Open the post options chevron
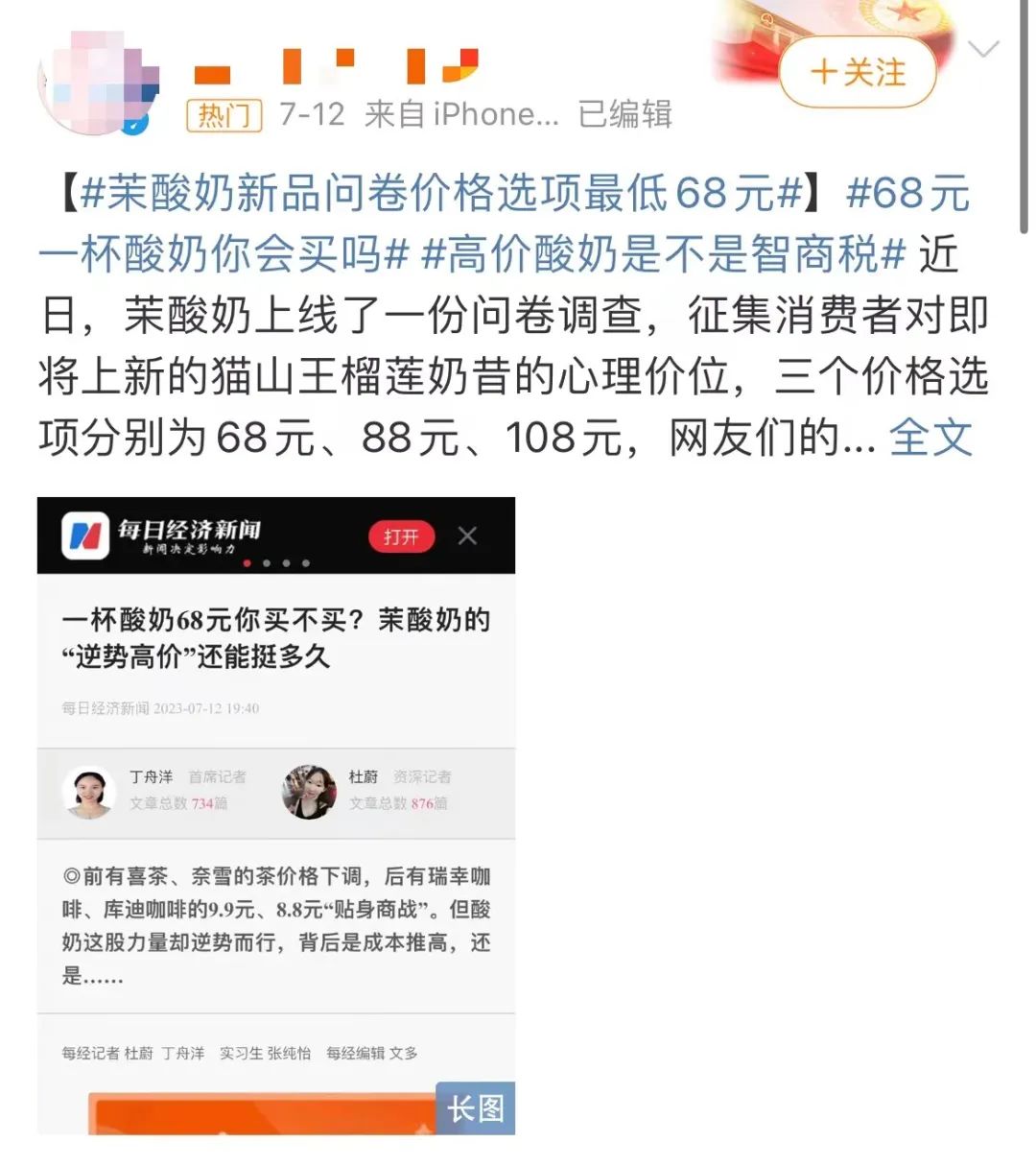 [984, 49]
